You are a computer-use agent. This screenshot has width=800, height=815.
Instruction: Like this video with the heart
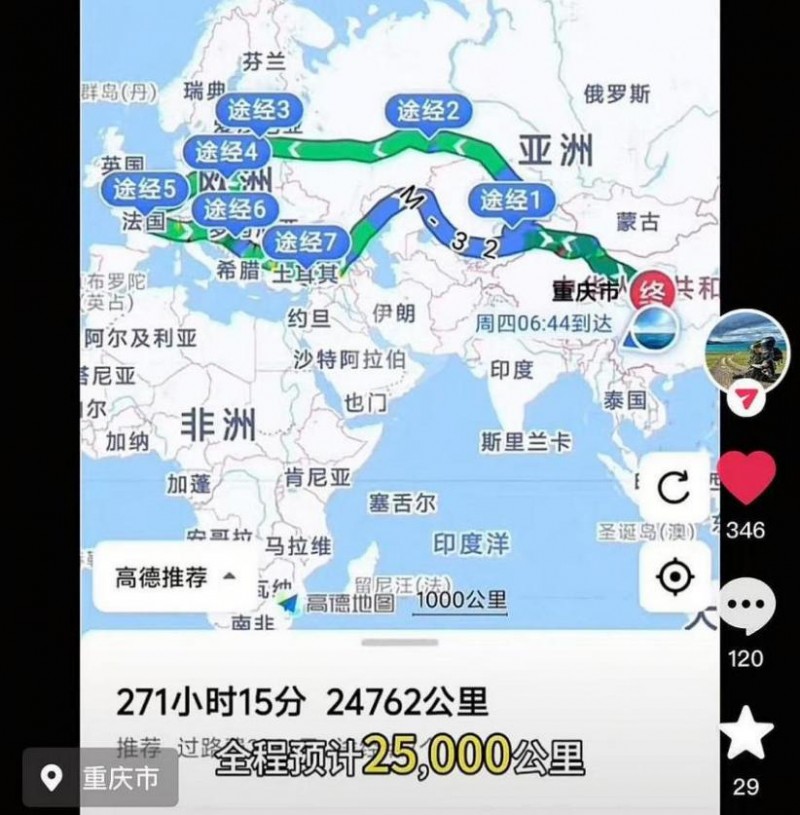[x=746, y=478]
